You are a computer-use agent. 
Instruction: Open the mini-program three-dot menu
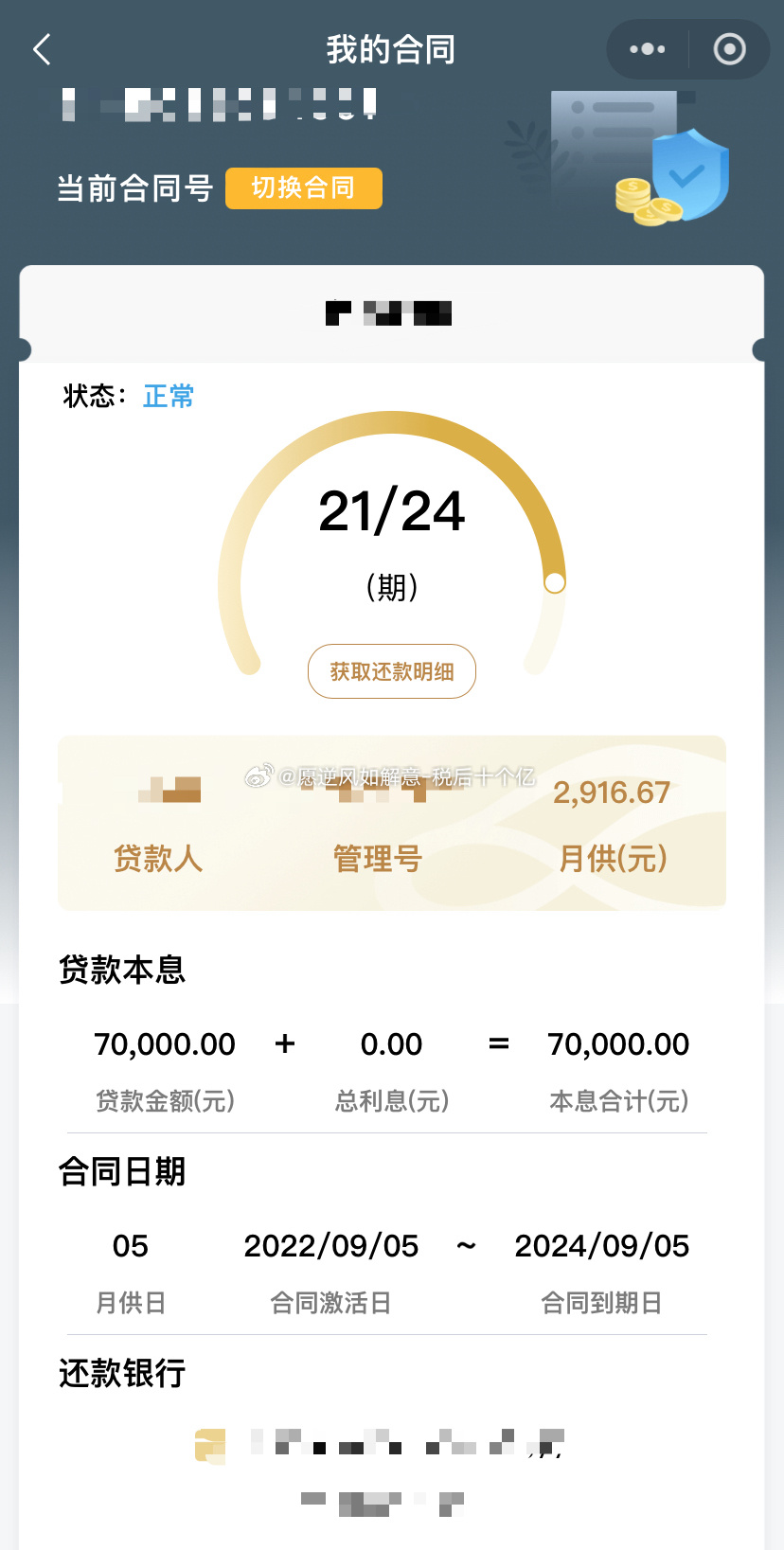648,49
